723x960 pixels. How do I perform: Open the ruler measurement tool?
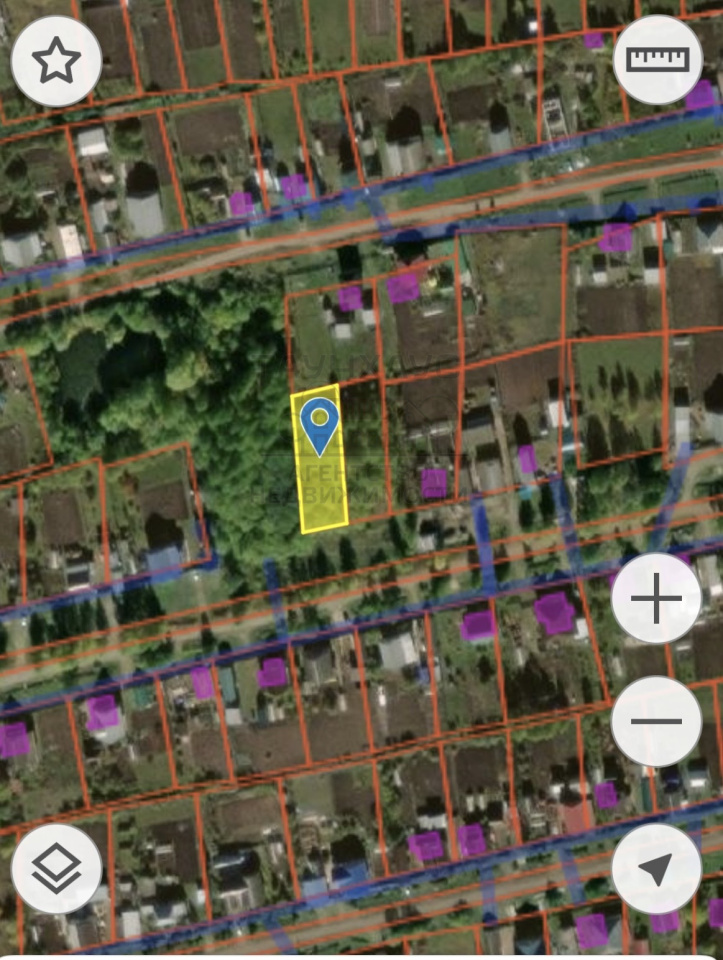(x=658, y=59)
